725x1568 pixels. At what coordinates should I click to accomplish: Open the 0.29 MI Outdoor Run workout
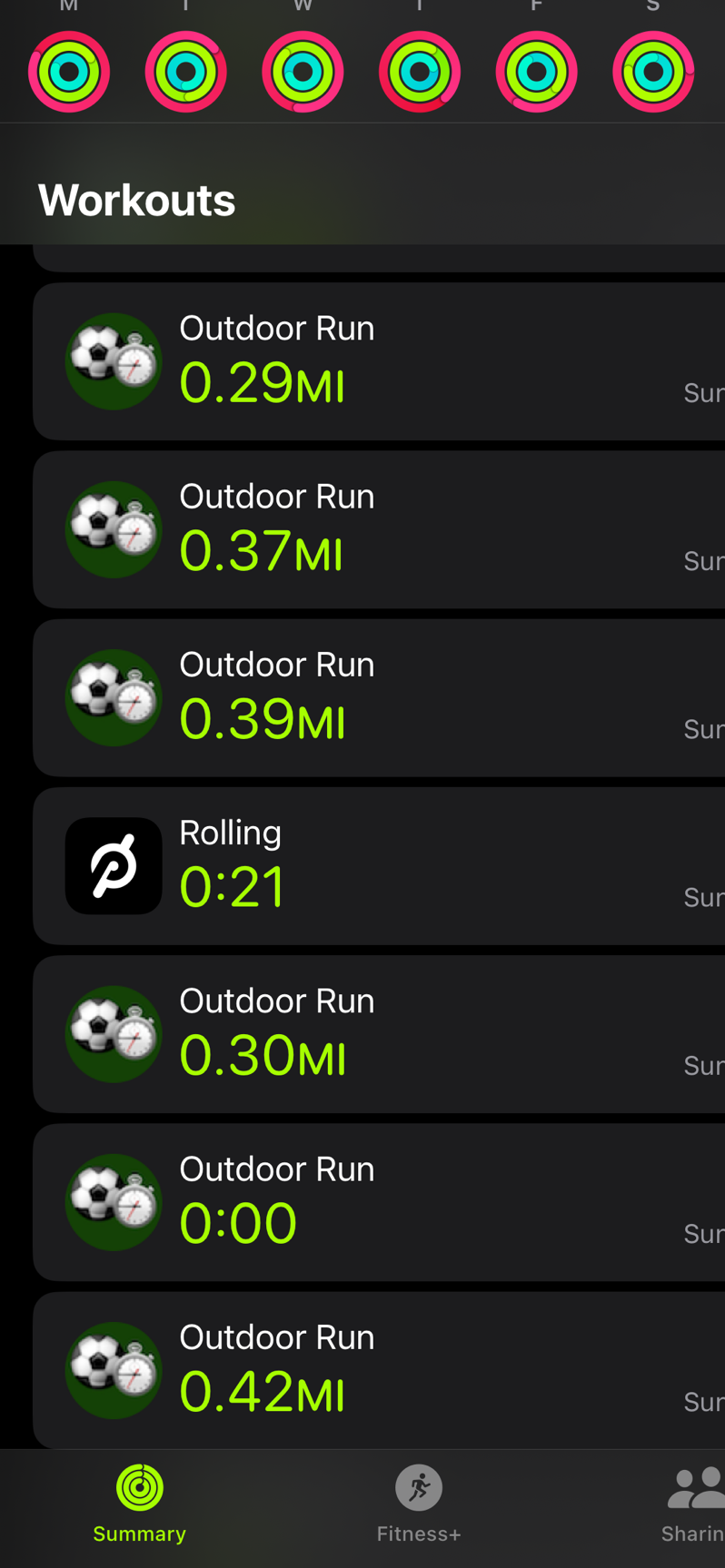pos(379,361)
